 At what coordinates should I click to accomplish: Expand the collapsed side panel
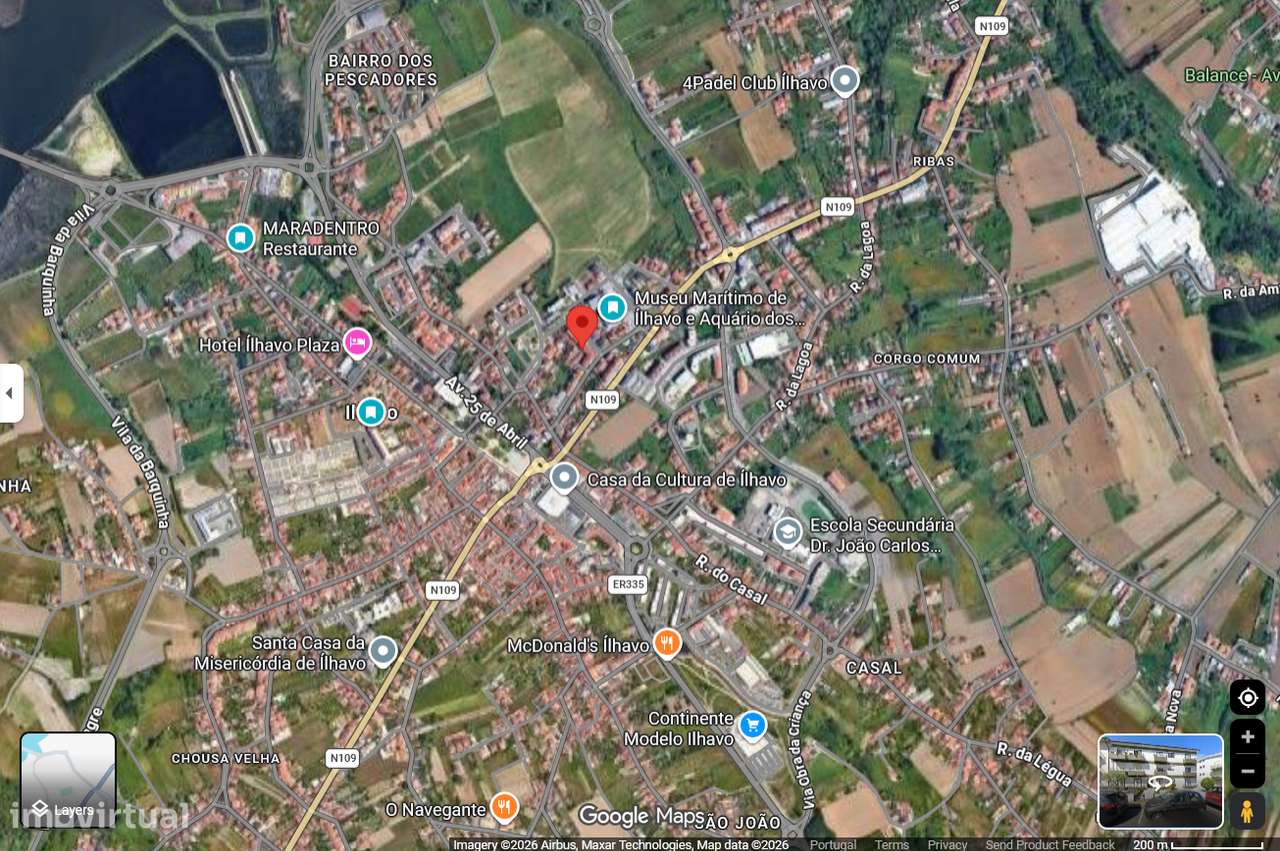(11, 393)
